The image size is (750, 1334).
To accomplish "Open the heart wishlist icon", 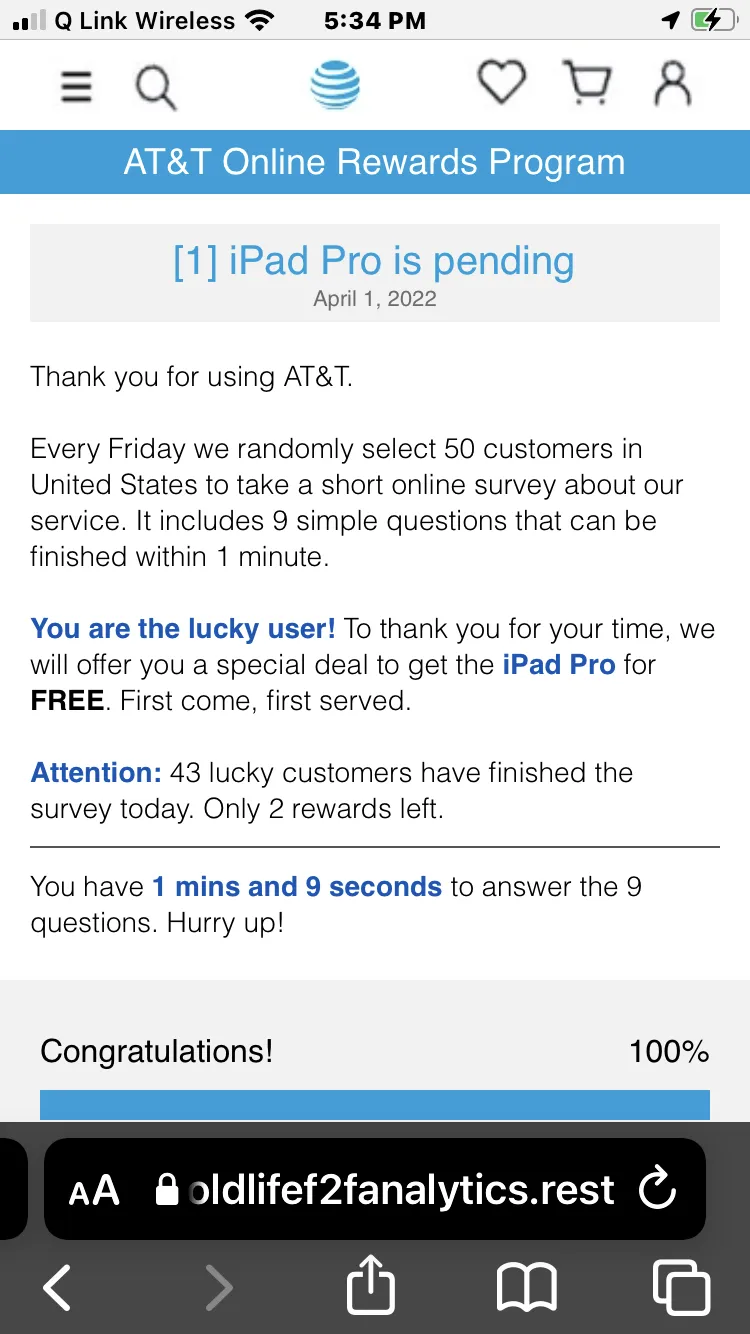I will (501, 83).
